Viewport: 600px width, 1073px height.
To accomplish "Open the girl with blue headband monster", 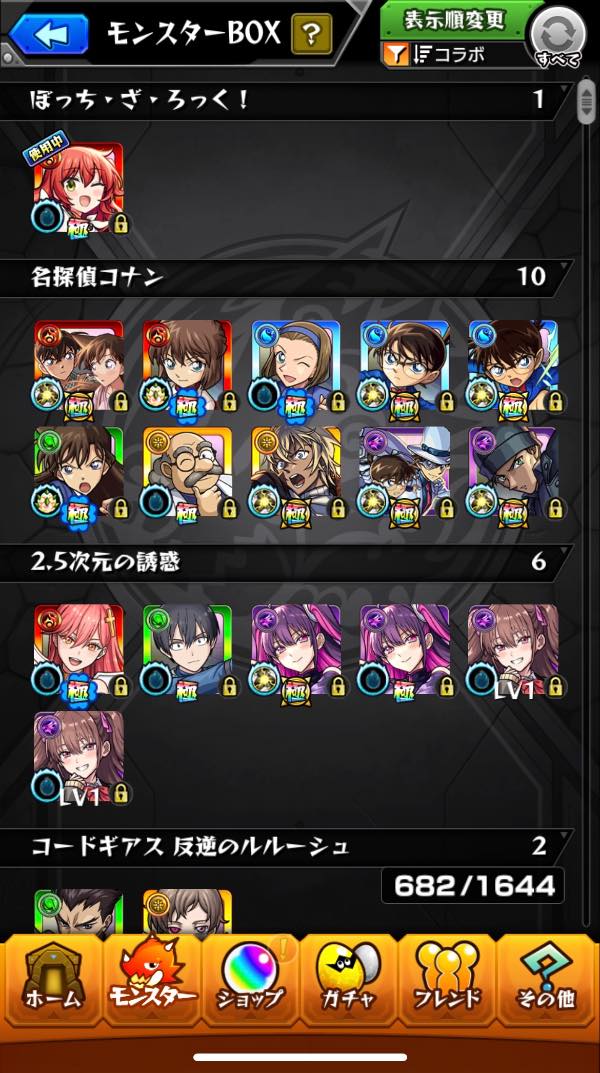I will tap(296, 366).
